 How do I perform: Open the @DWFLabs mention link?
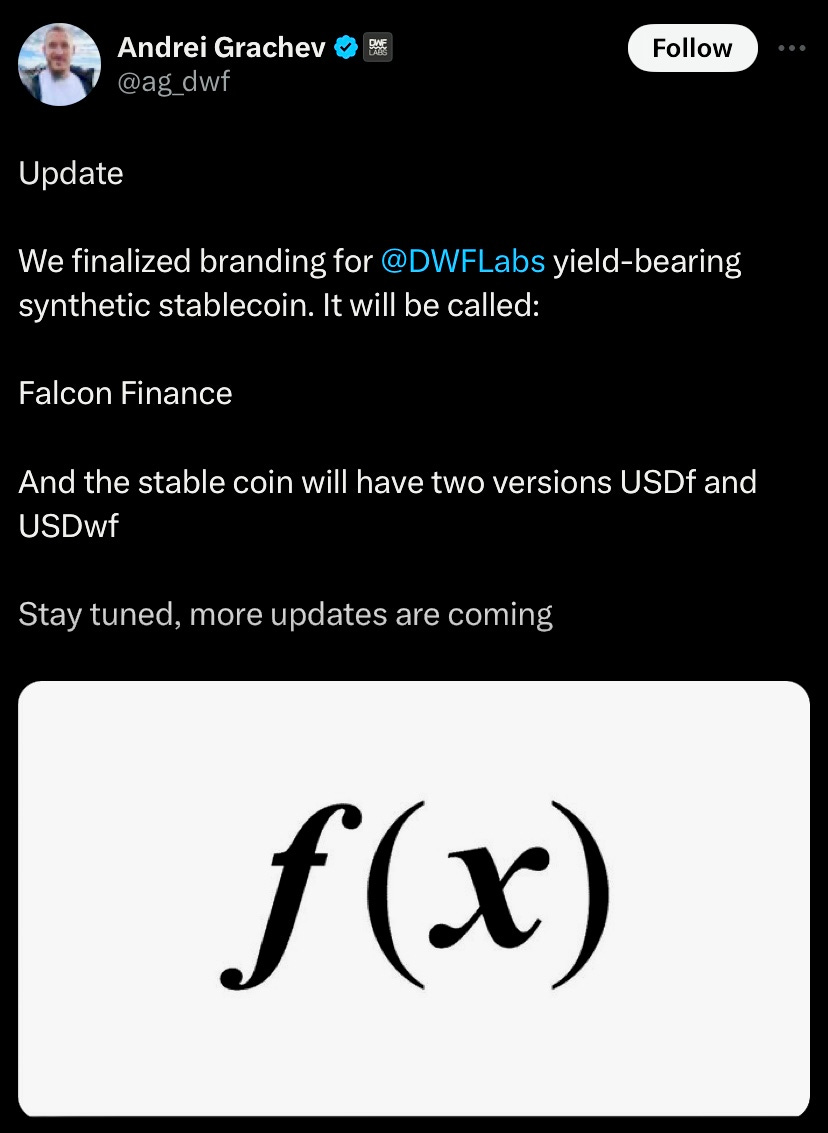click(x=463, y=261)
